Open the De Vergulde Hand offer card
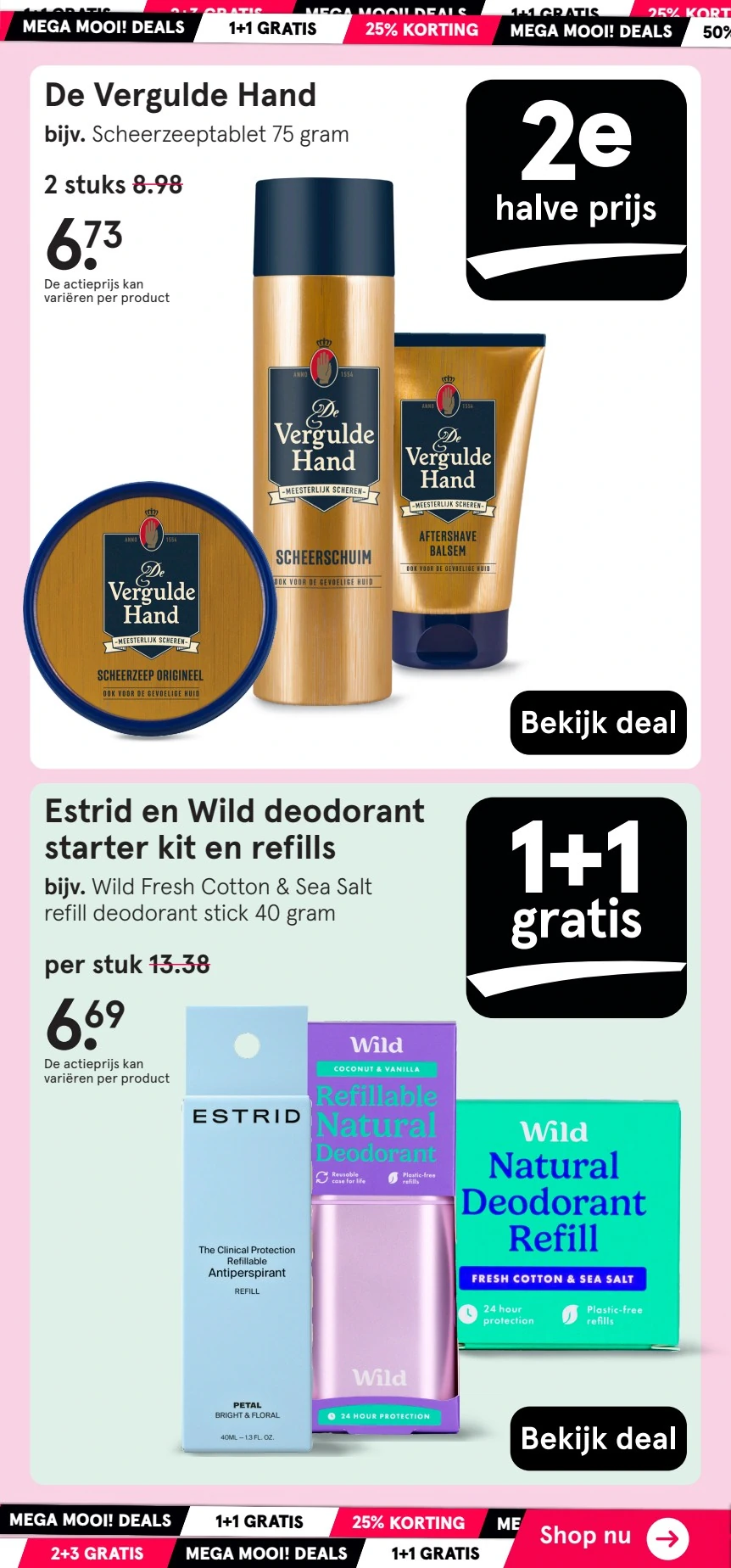Image resolution: width=731 pixels, height=1568 pixels. click(365, 417)
